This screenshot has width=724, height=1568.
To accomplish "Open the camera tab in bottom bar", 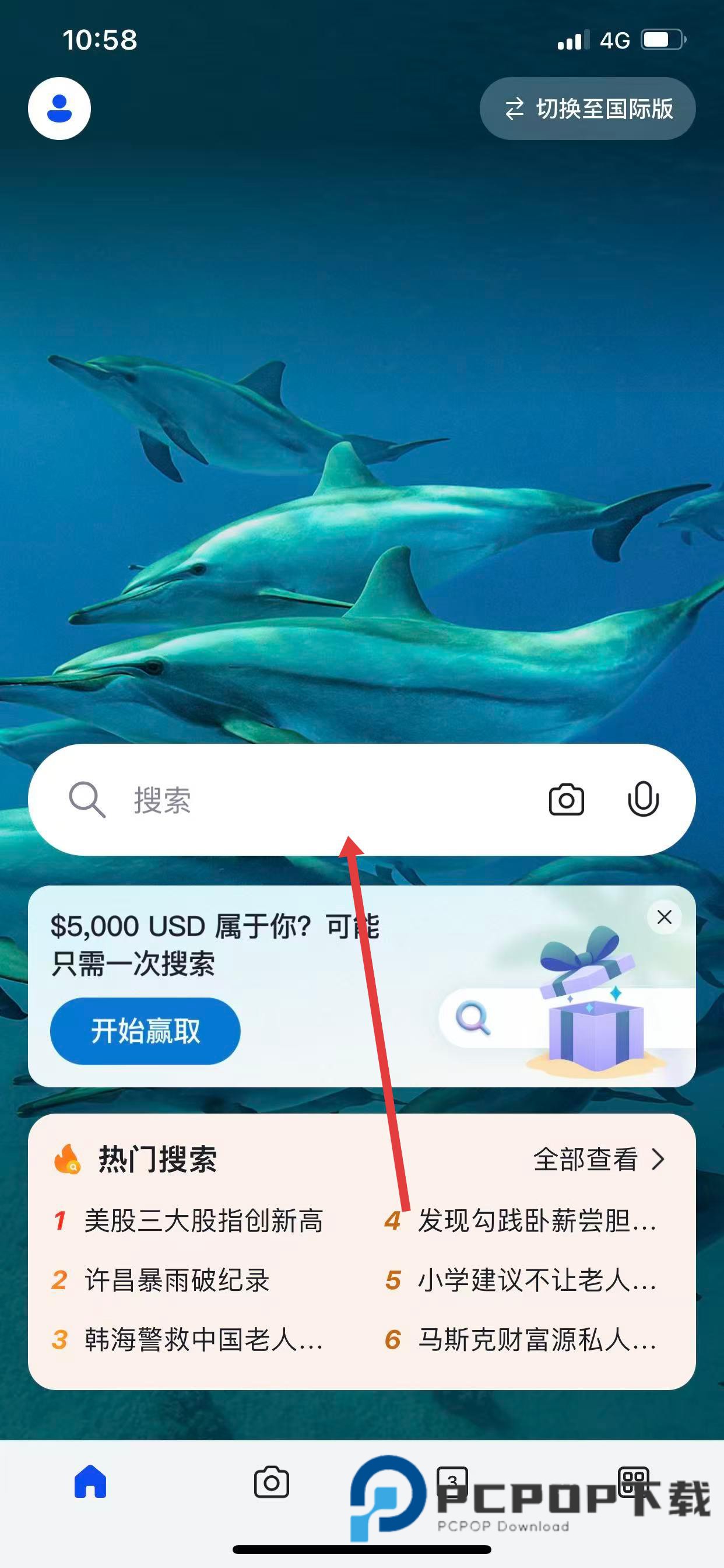I will click(271, 1482).
